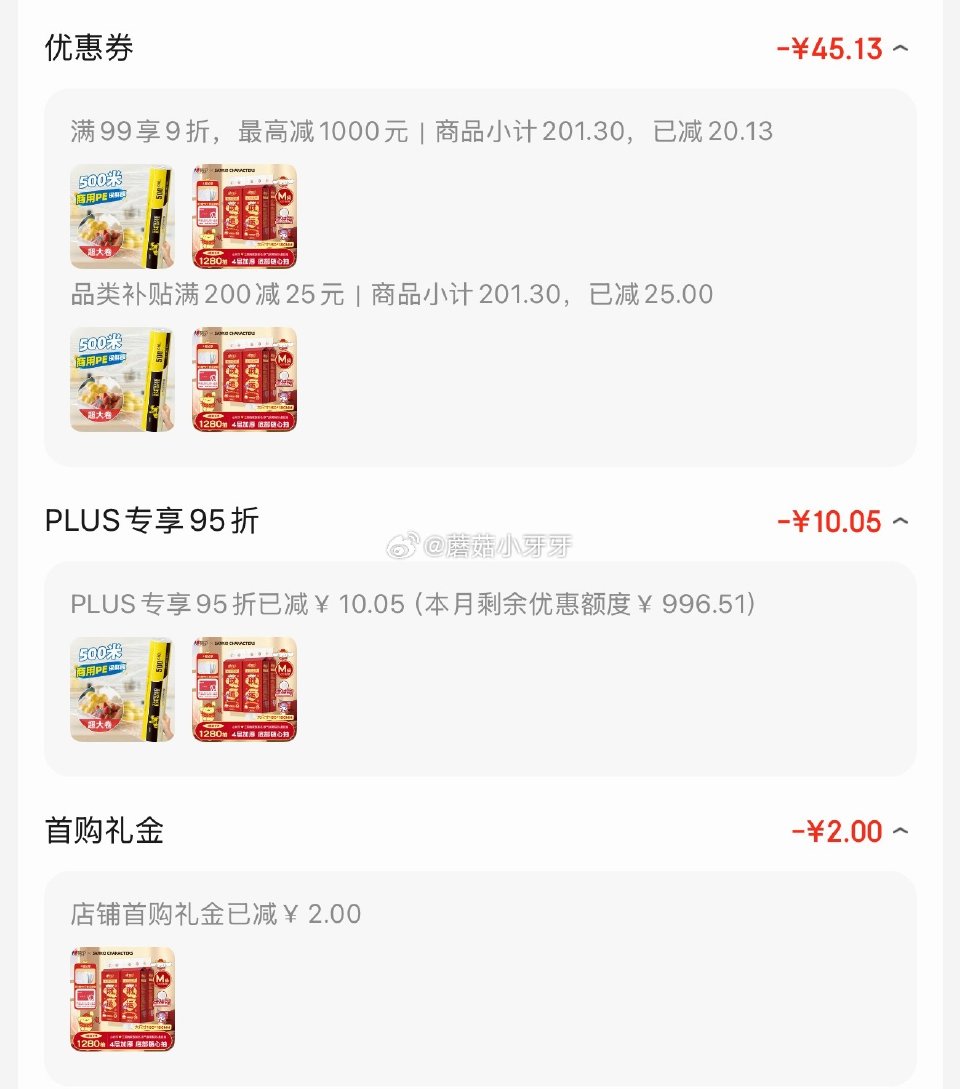This screenshot has width=960, height=1089.
Task: Select the 优惠券 section title
Action: (83, 47)
